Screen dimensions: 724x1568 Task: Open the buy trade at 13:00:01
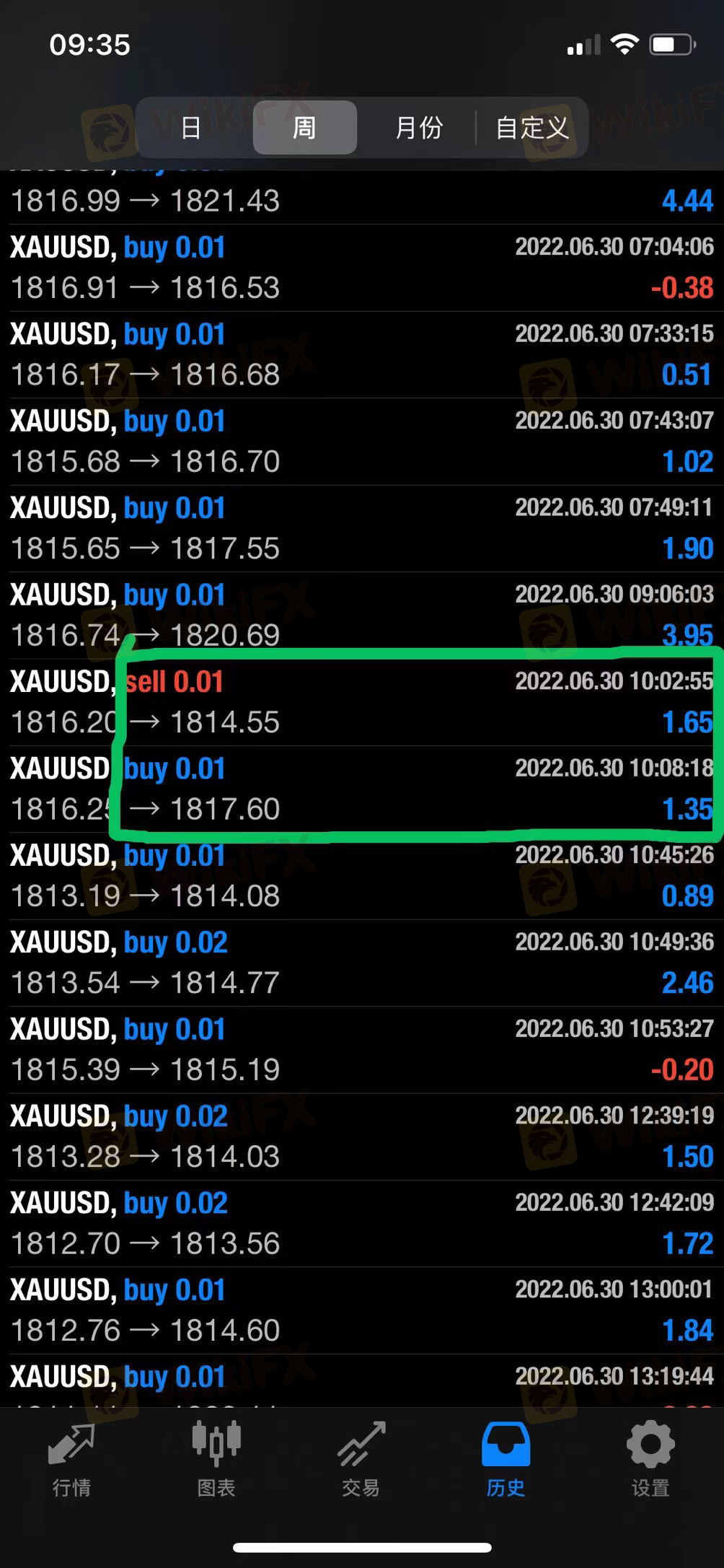[362, 1310]
